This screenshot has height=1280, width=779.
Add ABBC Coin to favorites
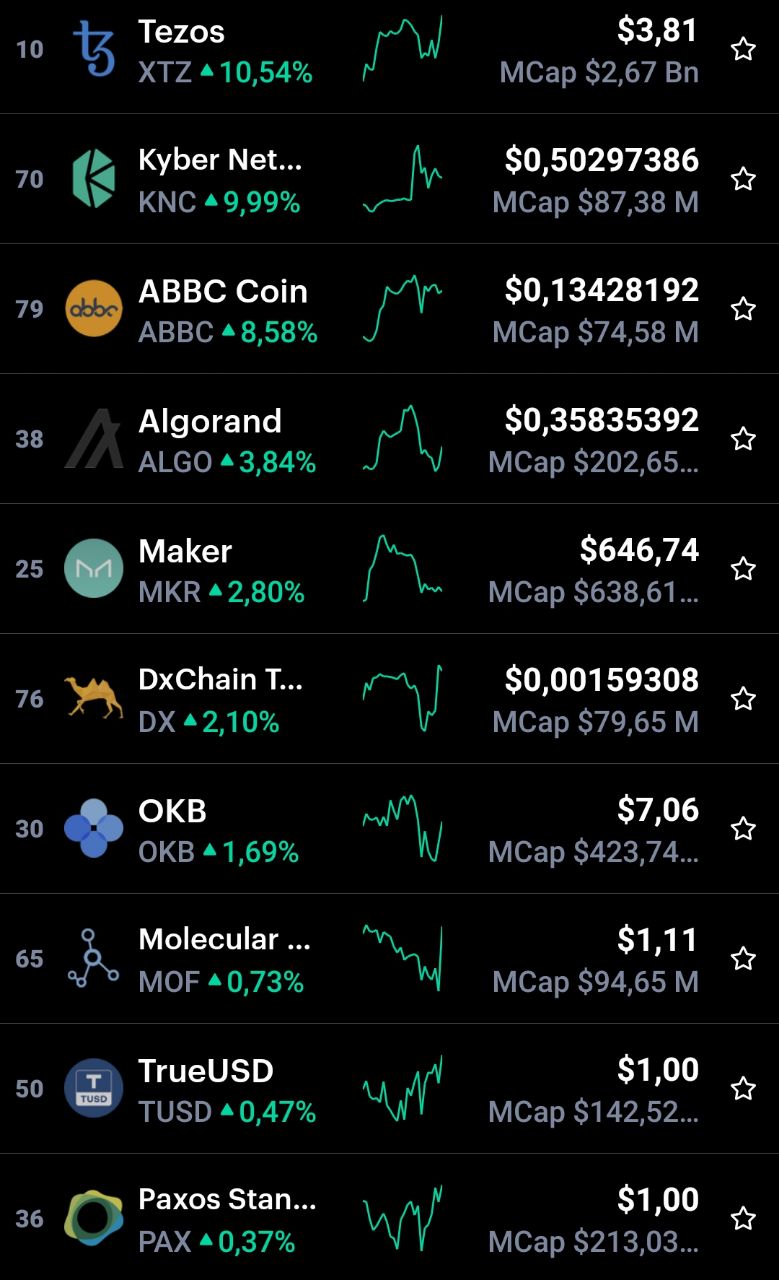click(743, 309)
